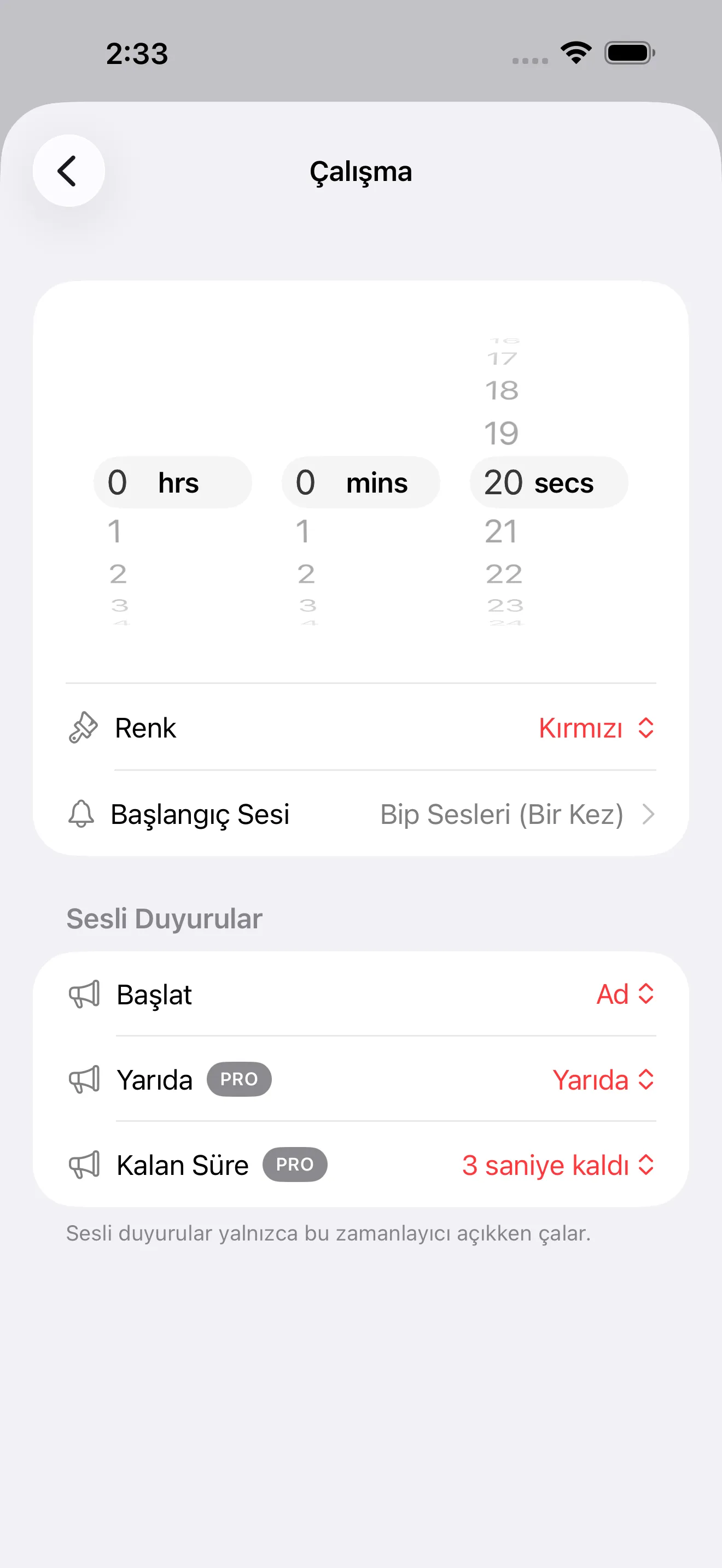Open Başlangıç Sesi via its right chevron
The height and width of the screenshot is (1568, 722).
tap(648, 814)
